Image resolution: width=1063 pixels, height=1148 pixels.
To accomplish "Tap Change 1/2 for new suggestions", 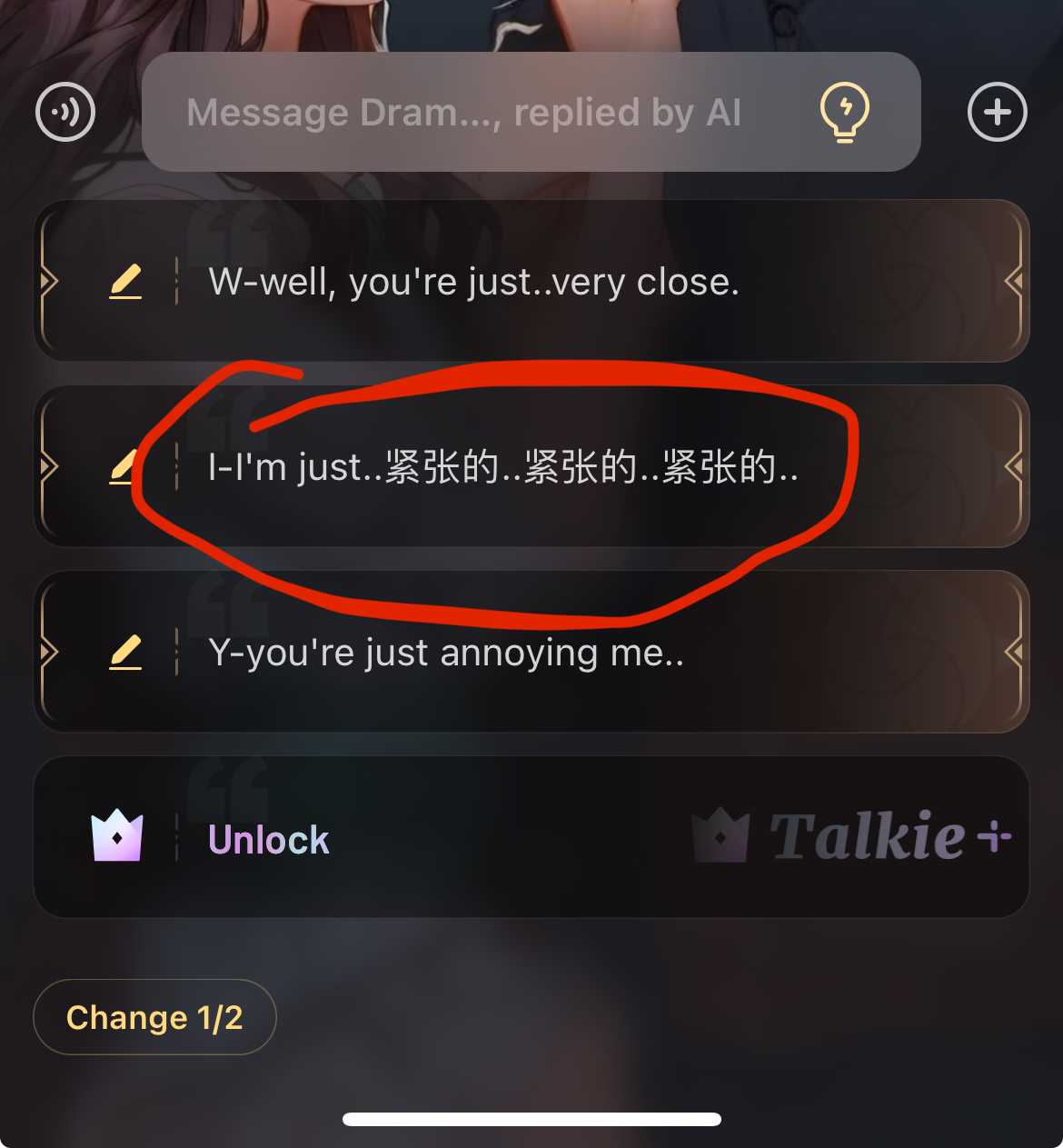I will click(x=154, y=1017).
